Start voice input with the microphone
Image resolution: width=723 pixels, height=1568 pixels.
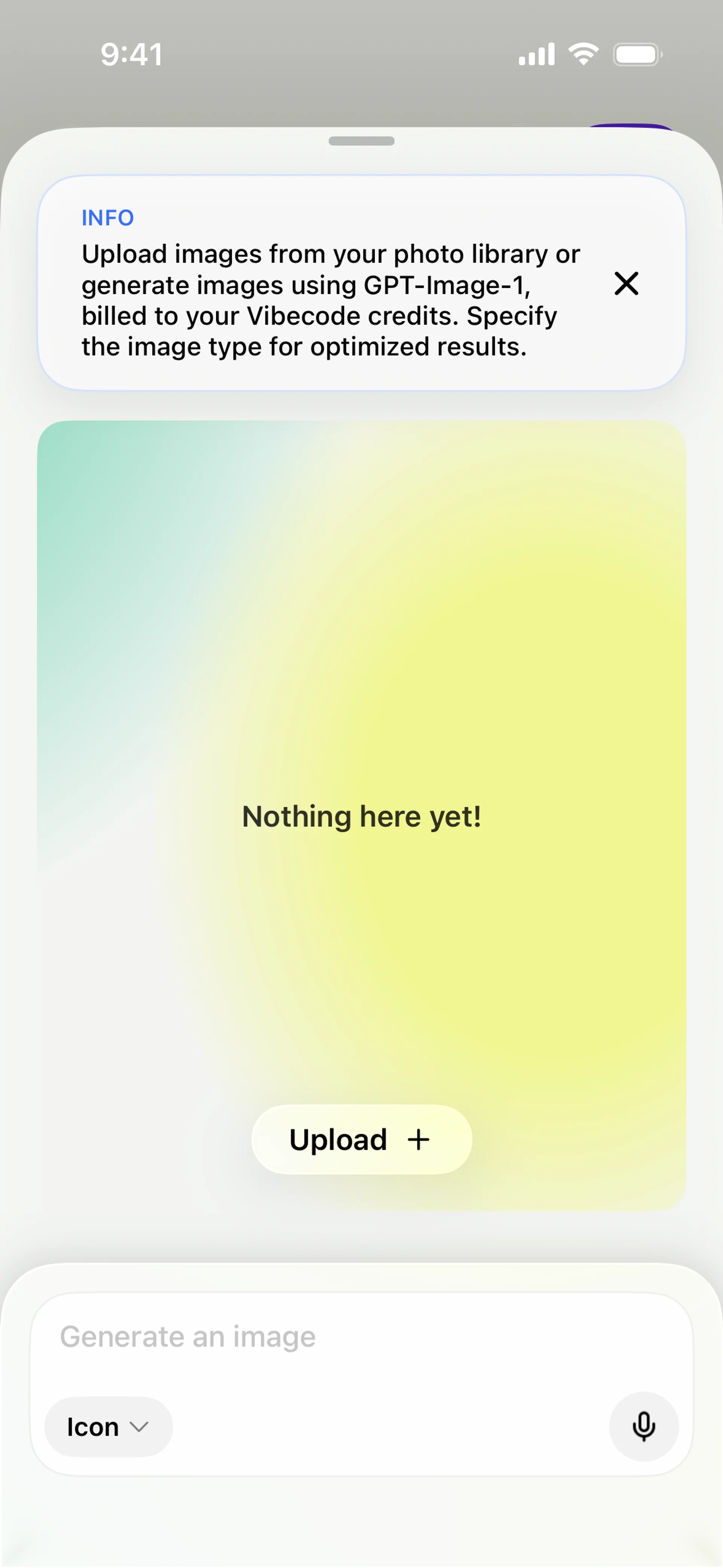coord(643,1427)
